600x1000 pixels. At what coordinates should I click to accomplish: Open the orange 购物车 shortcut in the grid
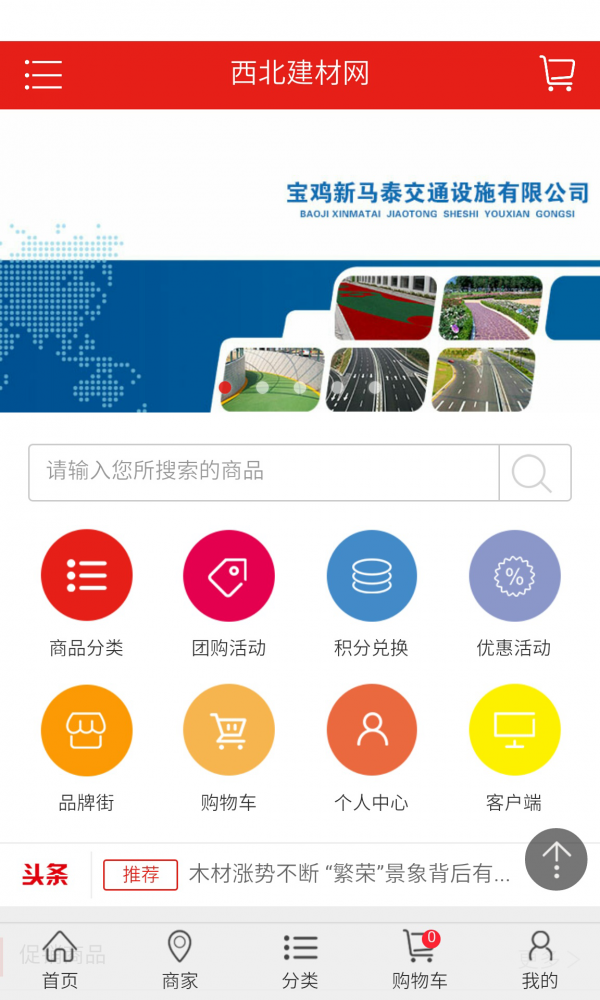tap(228, 731)
